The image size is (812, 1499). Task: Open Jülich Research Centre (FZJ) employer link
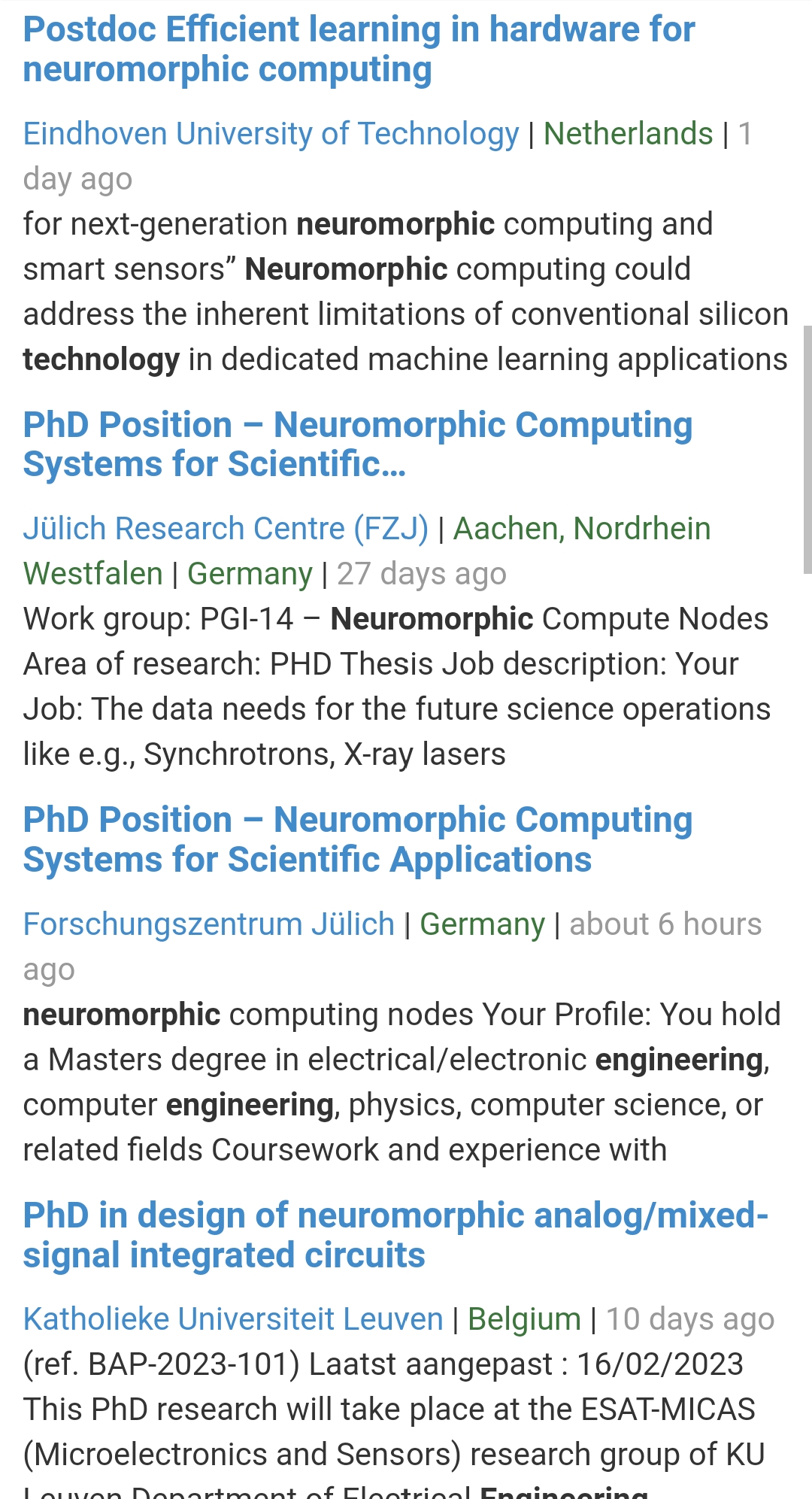(226, 529)
